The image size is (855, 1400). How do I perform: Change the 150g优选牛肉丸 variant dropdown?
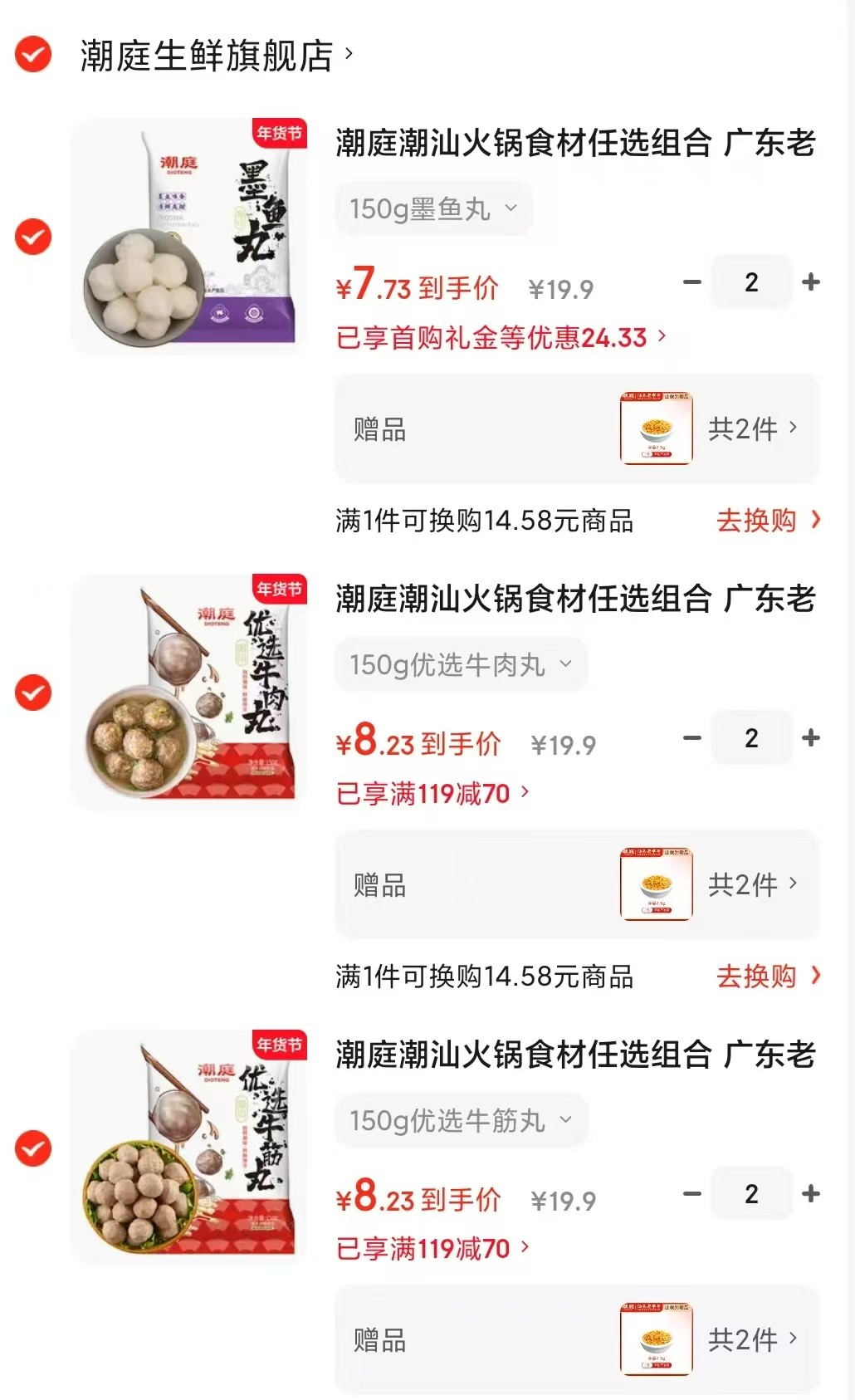461,664
